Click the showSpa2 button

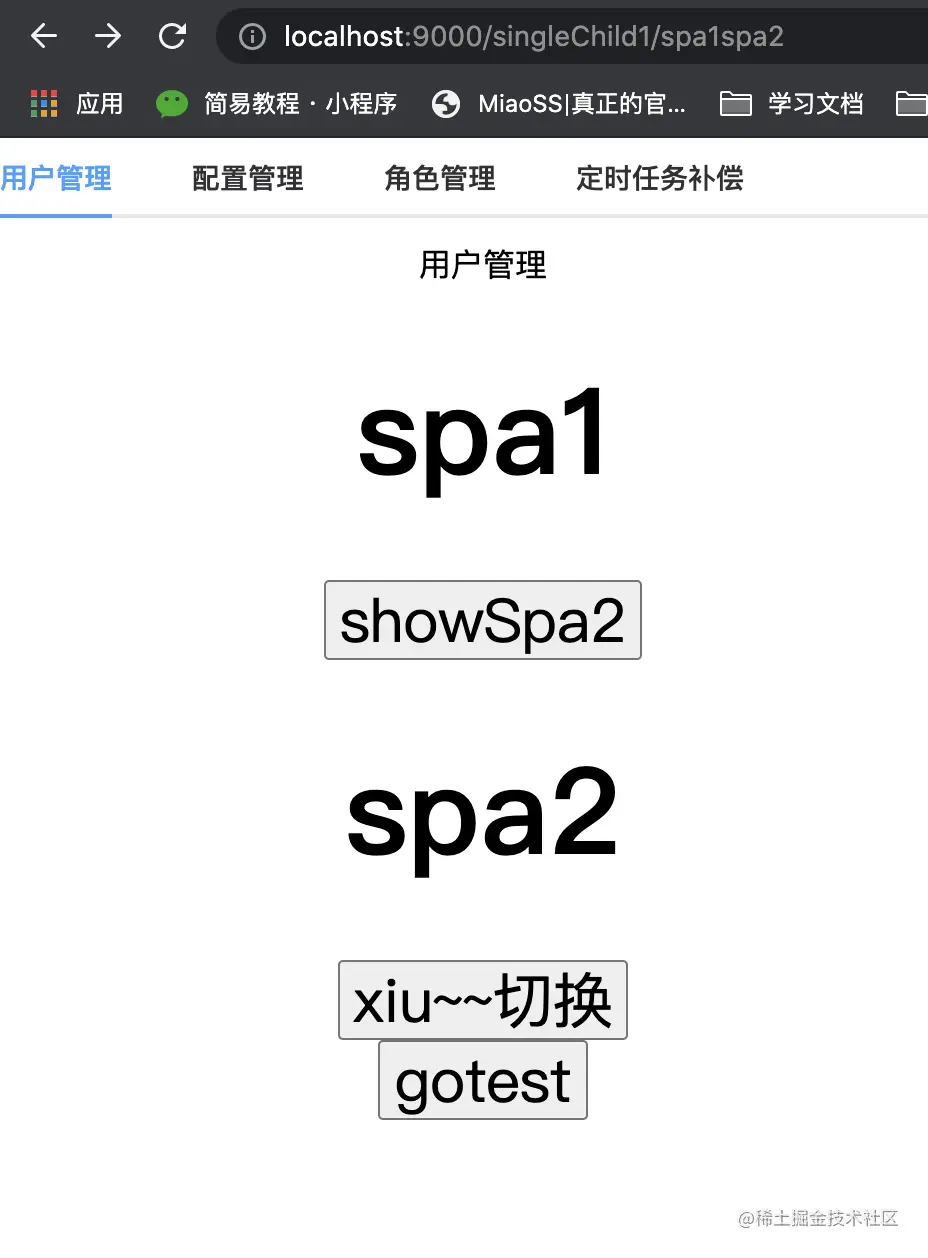pyautogui.click(x=482, y=620)
